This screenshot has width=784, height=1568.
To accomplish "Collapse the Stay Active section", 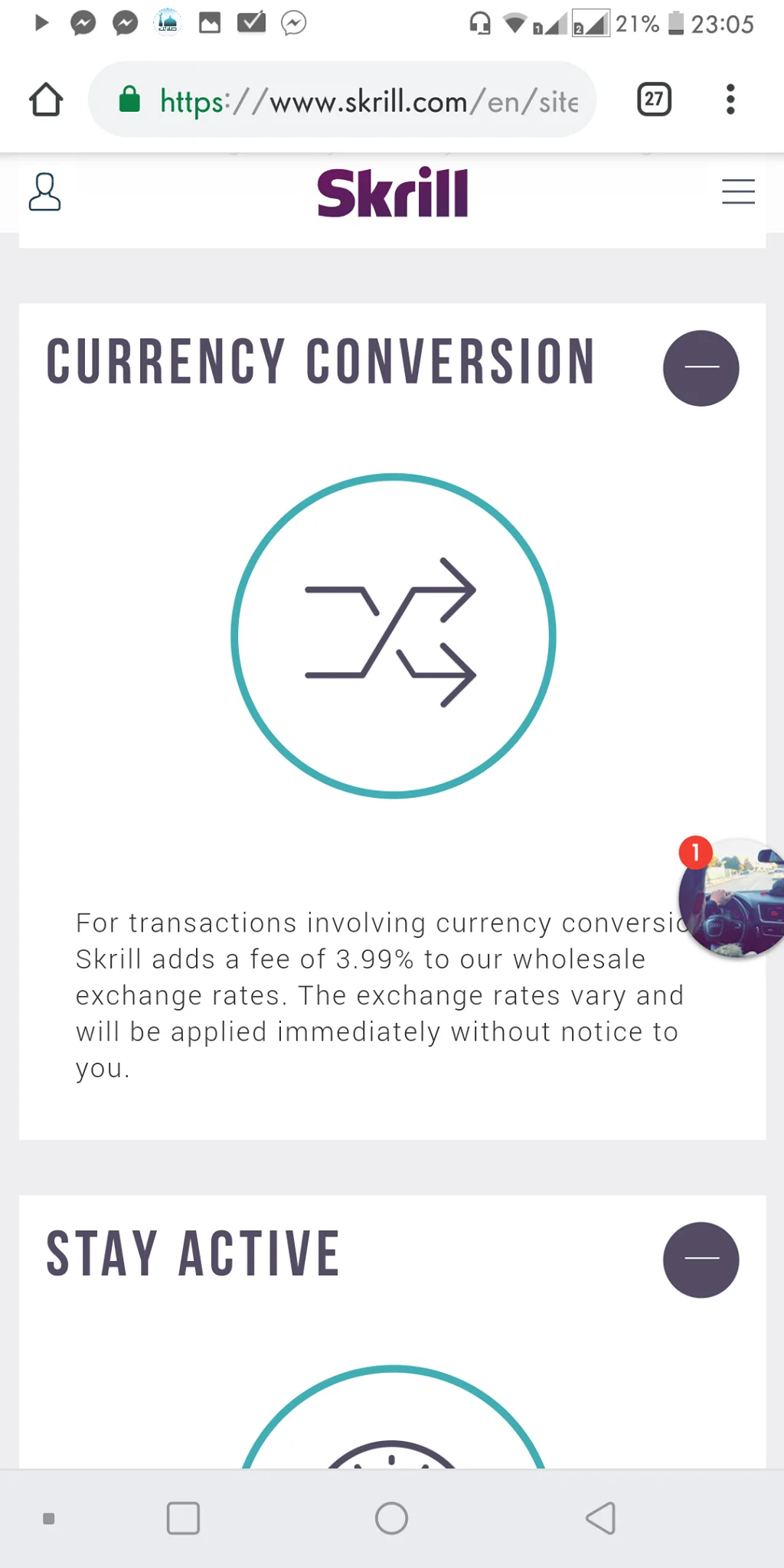I will point(701,1259).
